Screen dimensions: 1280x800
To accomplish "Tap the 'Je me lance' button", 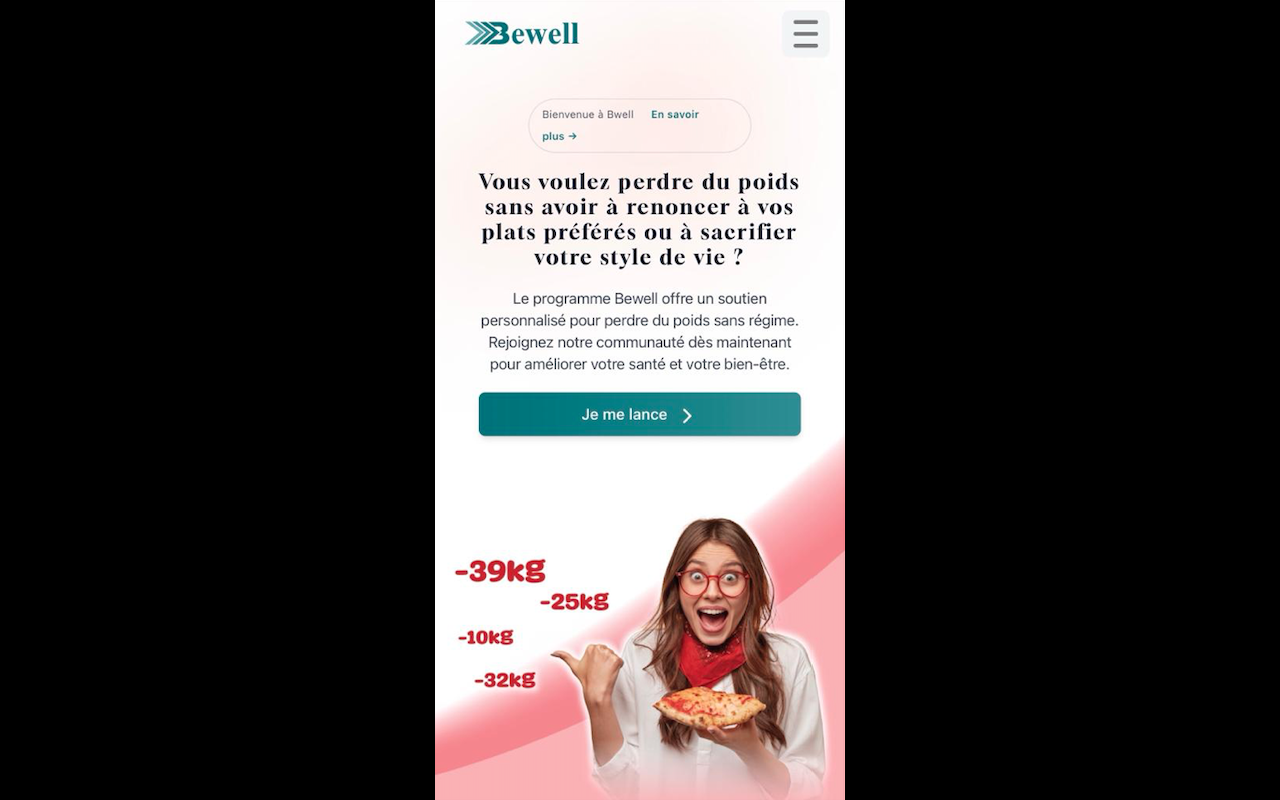I will coord(639,414).
